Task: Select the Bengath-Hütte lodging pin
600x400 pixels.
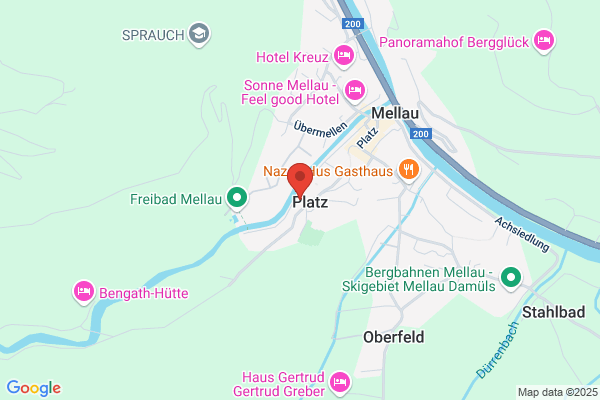Action: pyautogui.click(x=84, y=292)
